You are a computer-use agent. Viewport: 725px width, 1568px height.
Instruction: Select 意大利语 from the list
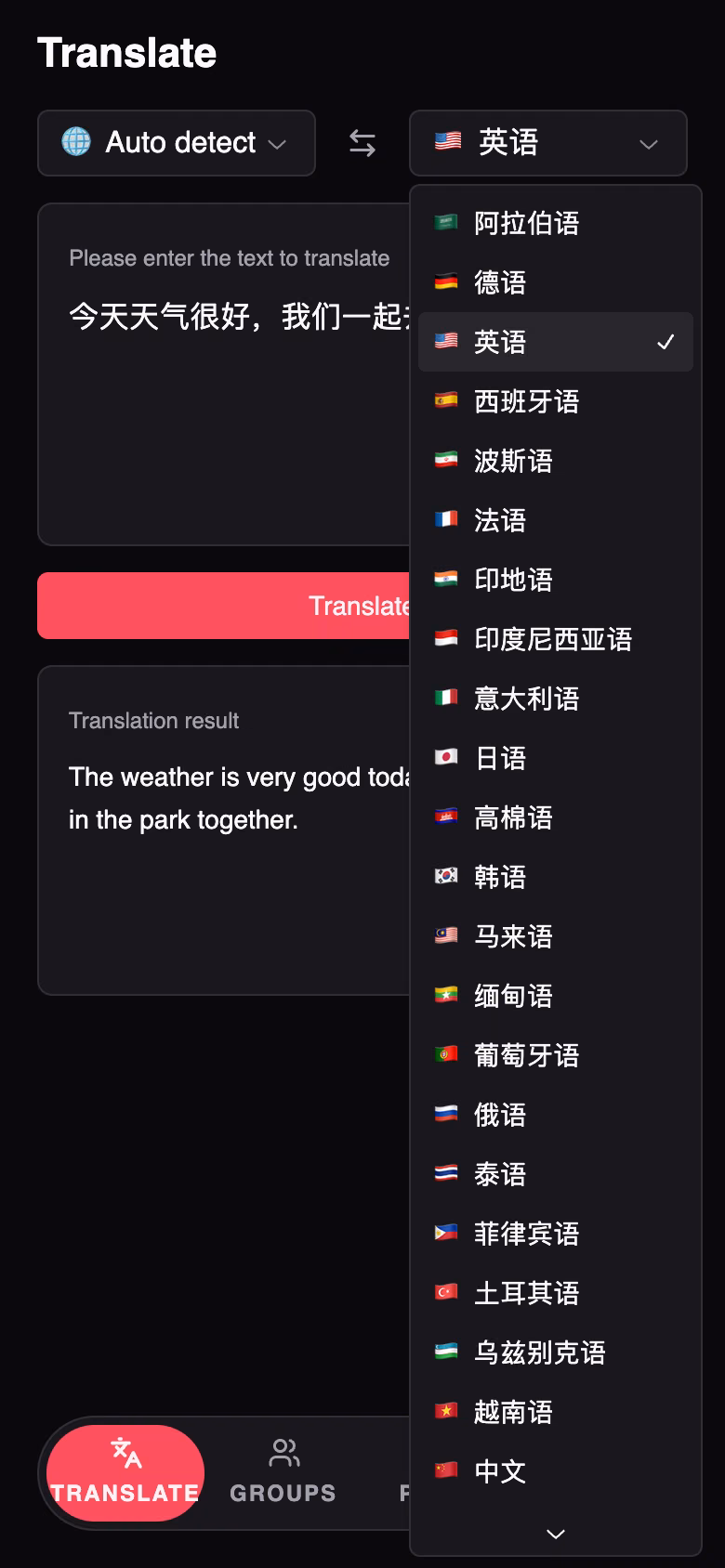click(x=556, y=699)
